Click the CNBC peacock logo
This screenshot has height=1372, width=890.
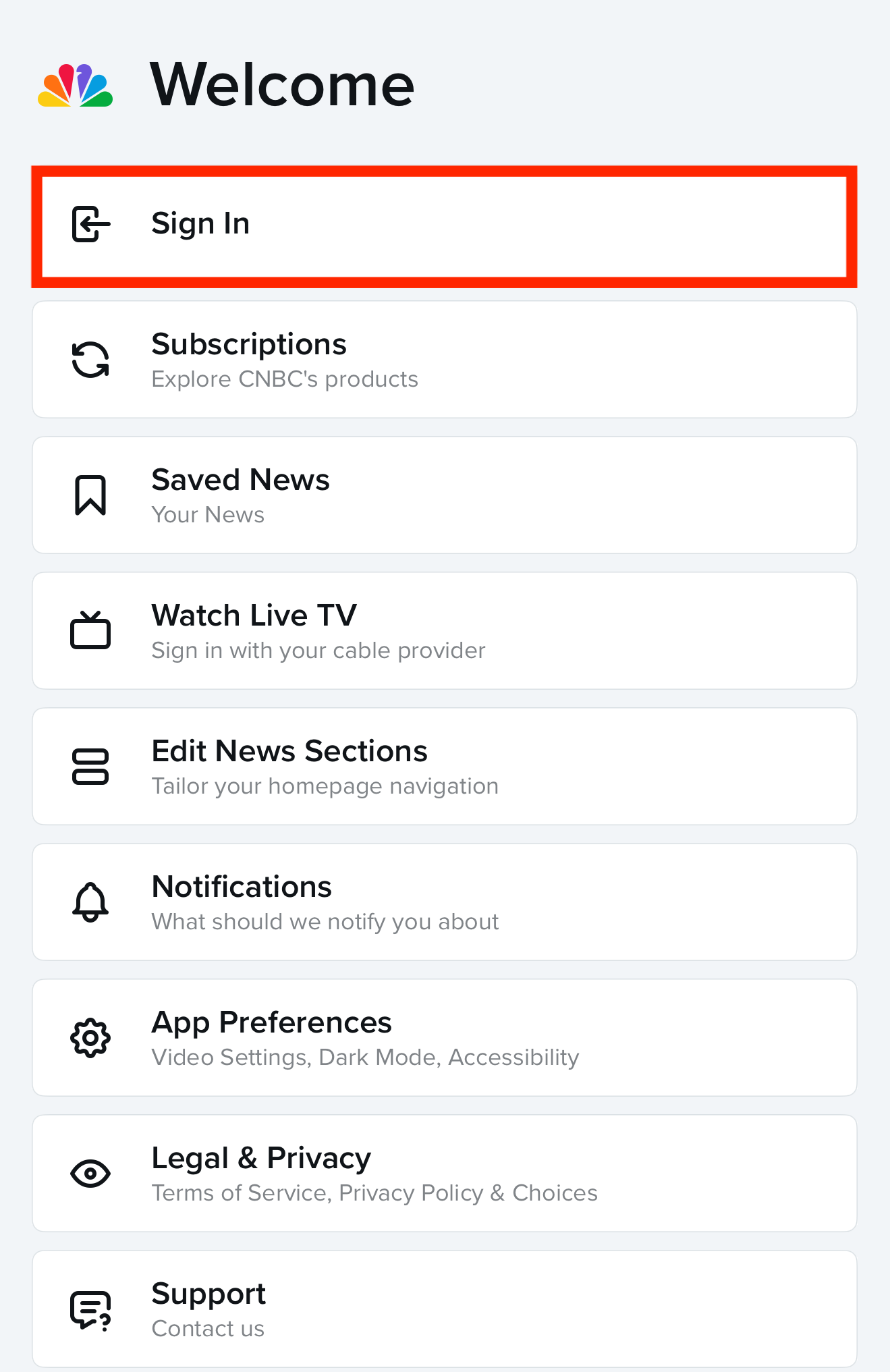[74, 85]
